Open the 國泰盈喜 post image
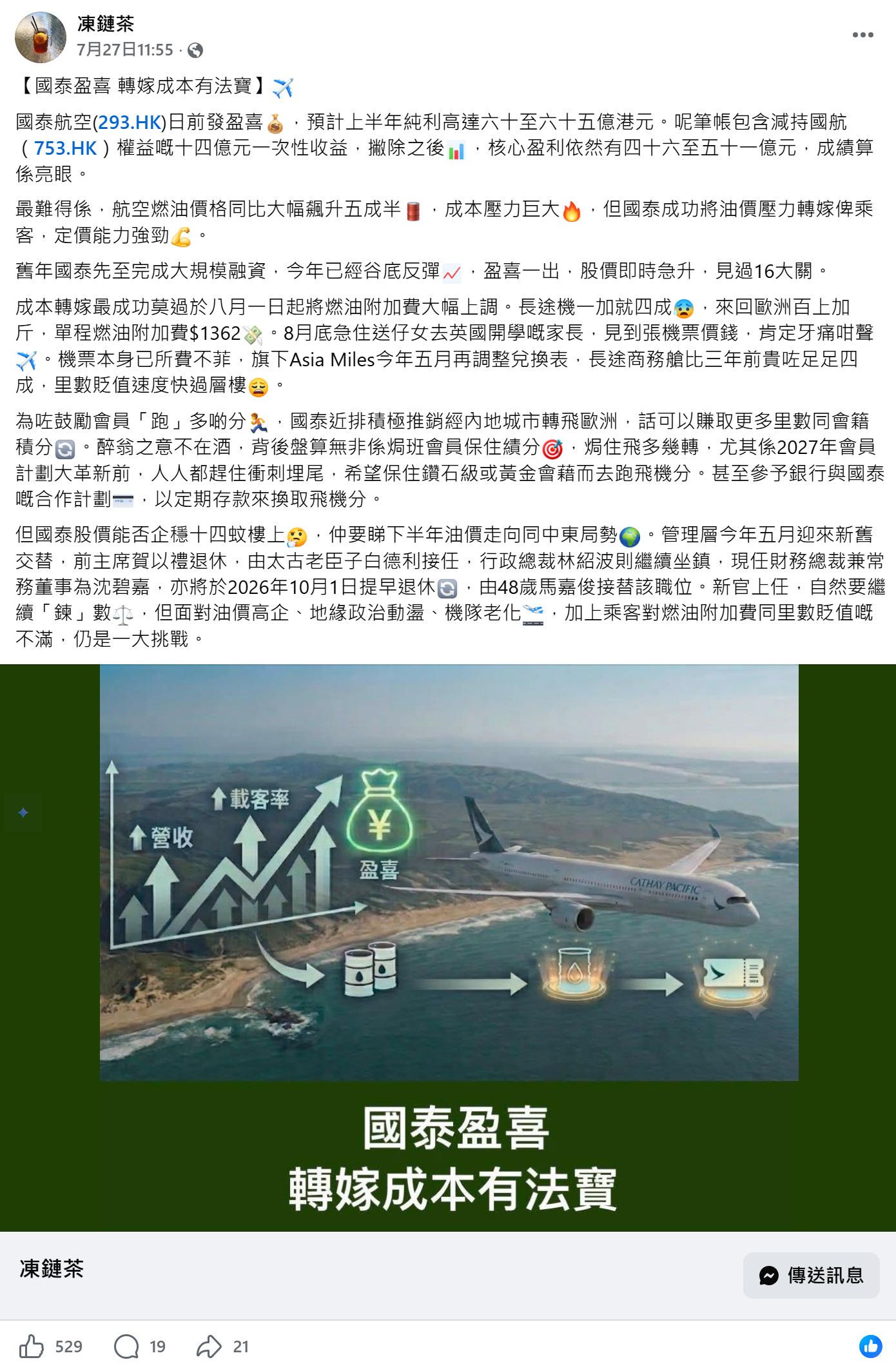Viewport: 896px width, 1371px height. tap(448, 948)
